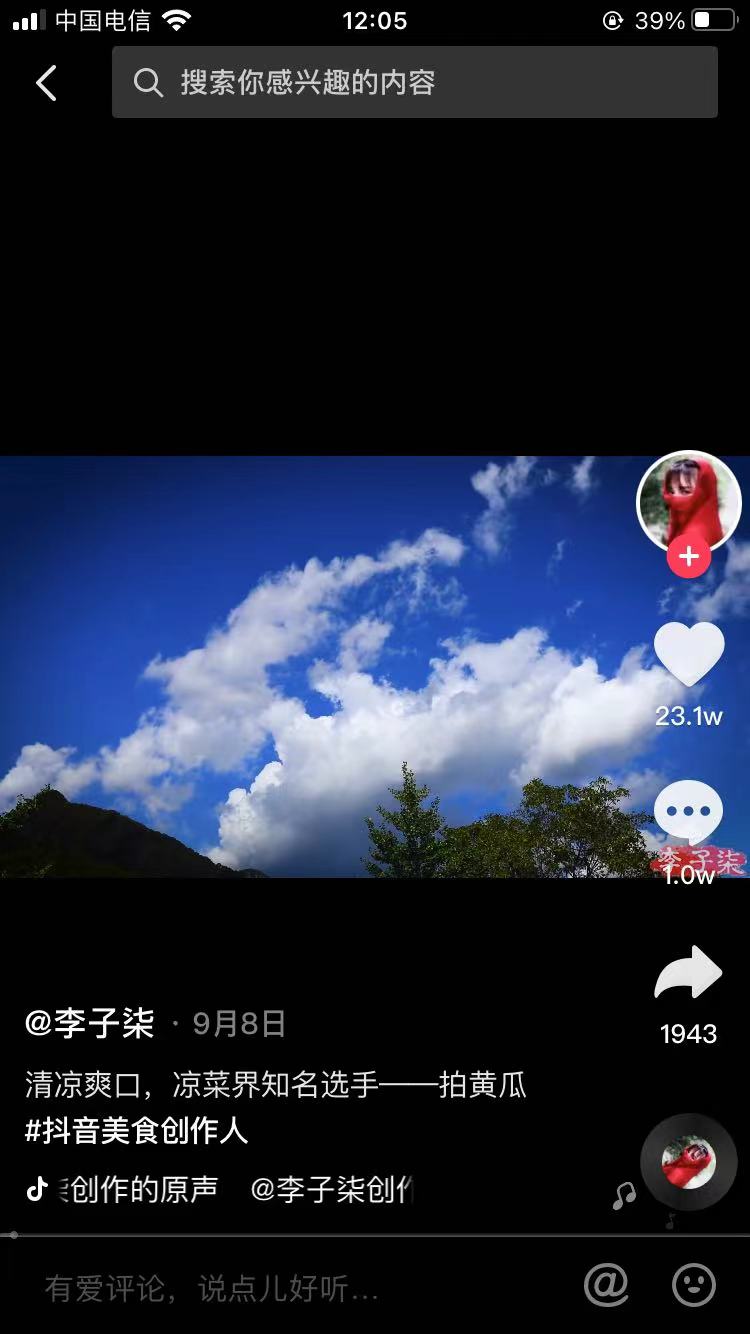750x1334 pixels.
Task: Open the comments bubble
Action: click(x=688, y=812)
